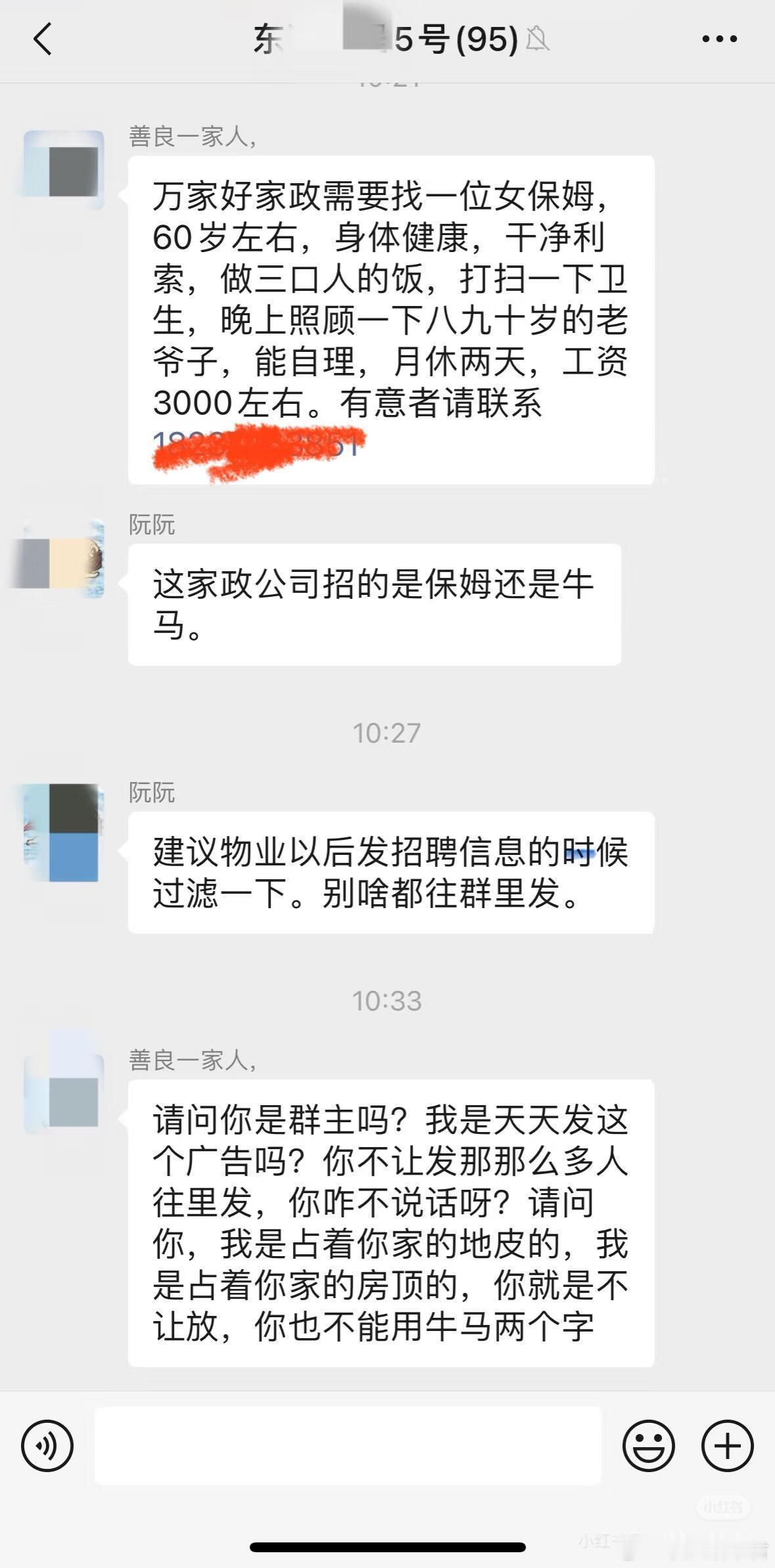This screenshot has width=775, height=1568.
Task: Open group settings via the three-dot icon
Action: 718,39
